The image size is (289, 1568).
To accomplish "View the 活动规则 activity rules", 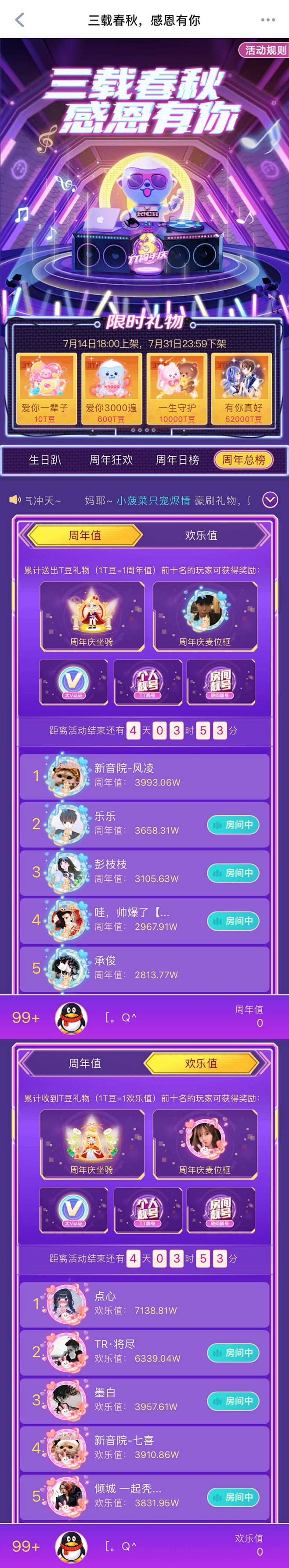I will click(x=264, y=50).
